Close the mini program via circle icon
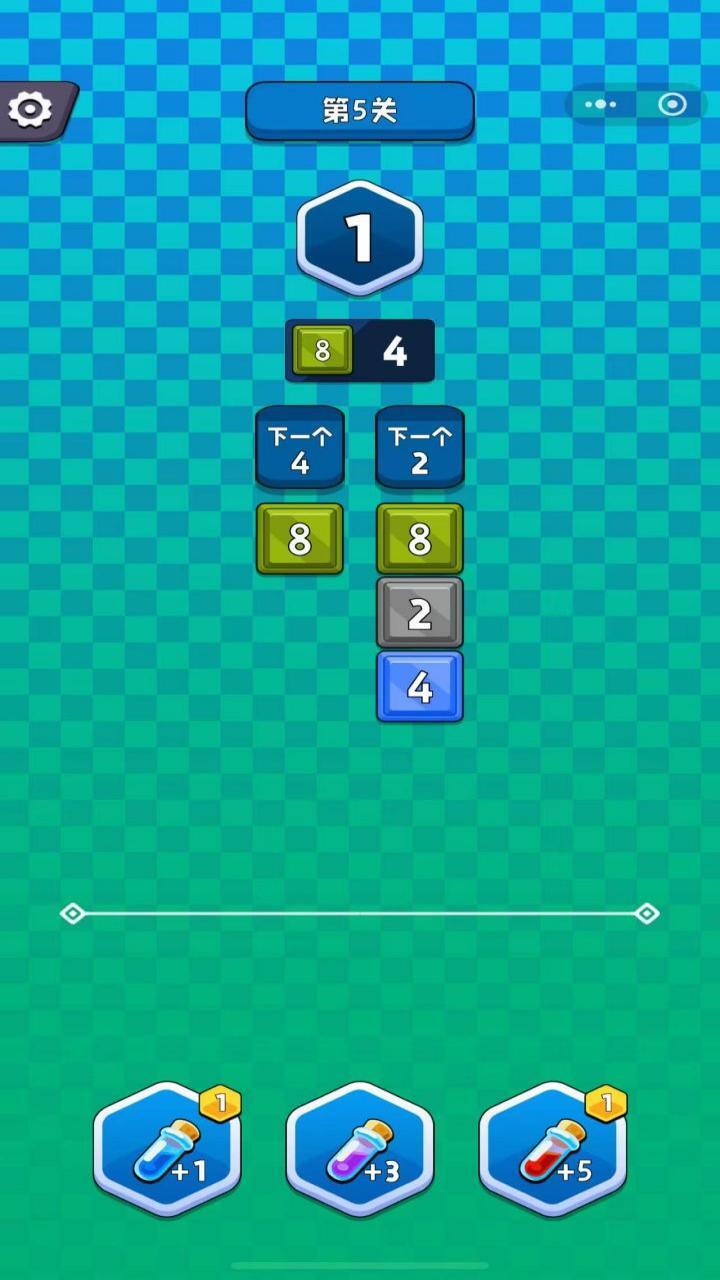720x1280 pixels. (x=673, y=104)
